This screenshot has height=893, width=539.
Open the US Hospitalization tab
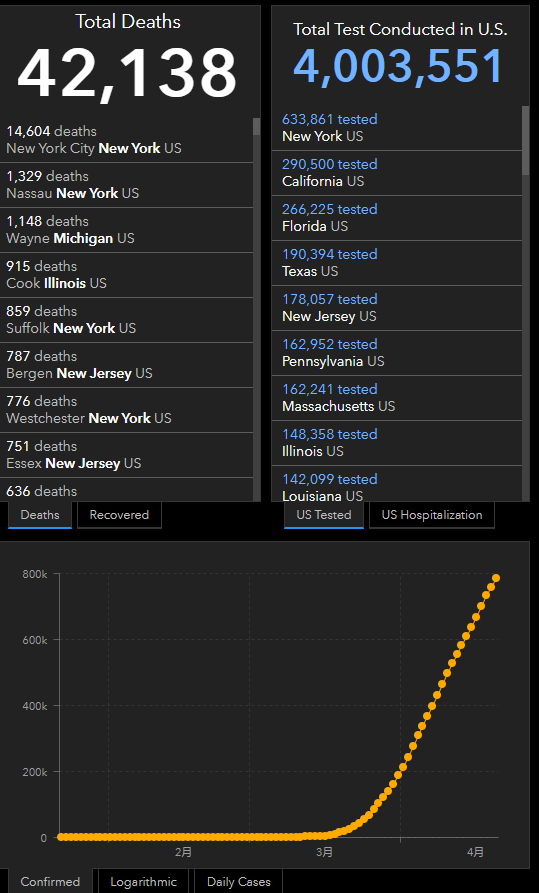tap(432, 515)
